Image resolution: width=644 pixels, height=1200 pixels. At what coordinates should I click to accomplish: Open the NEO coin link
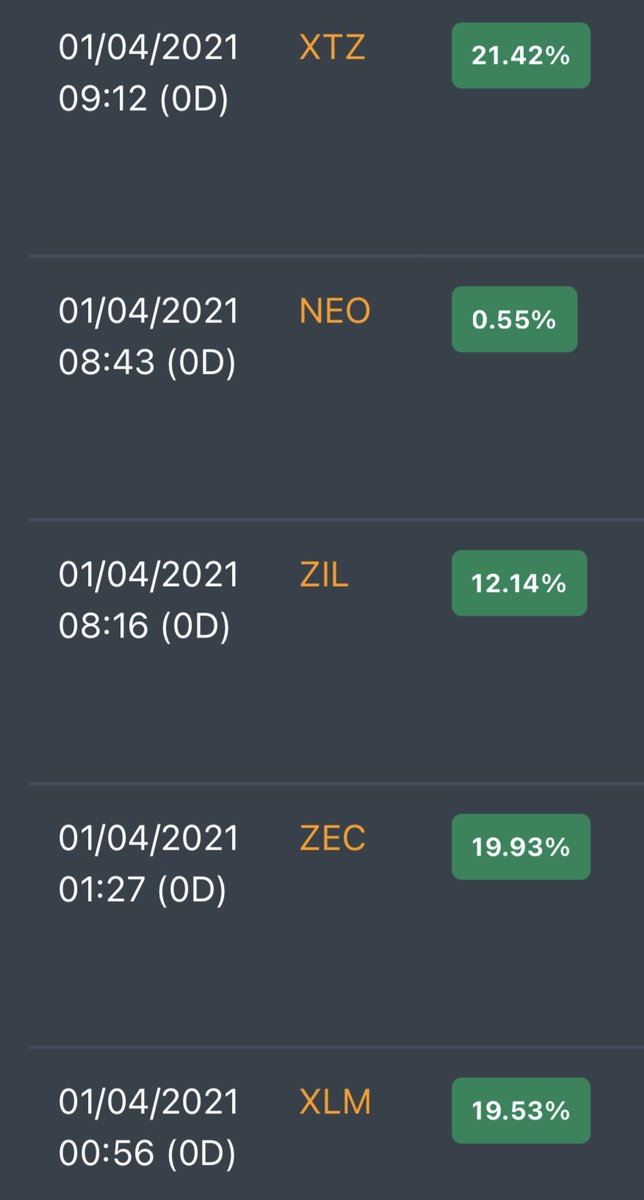tap(335, 311)
